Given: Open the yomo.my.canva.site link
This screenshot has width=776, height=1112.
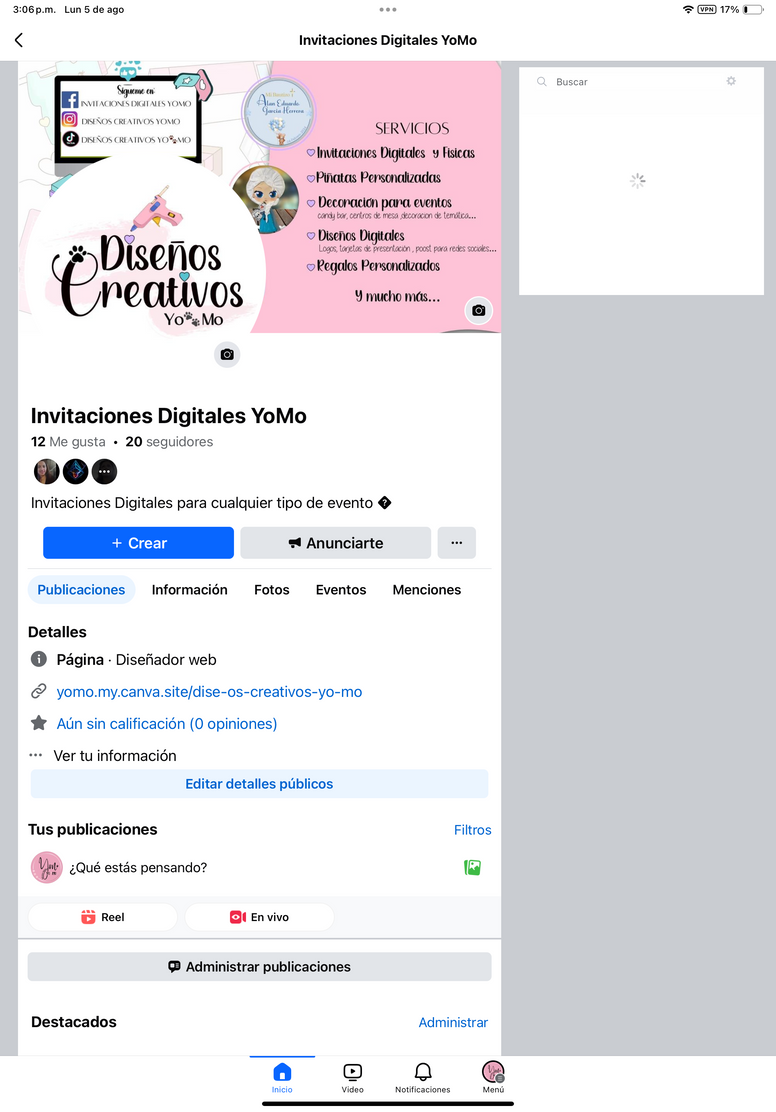Looking at the screenshot, I should [x=209, y=691].
